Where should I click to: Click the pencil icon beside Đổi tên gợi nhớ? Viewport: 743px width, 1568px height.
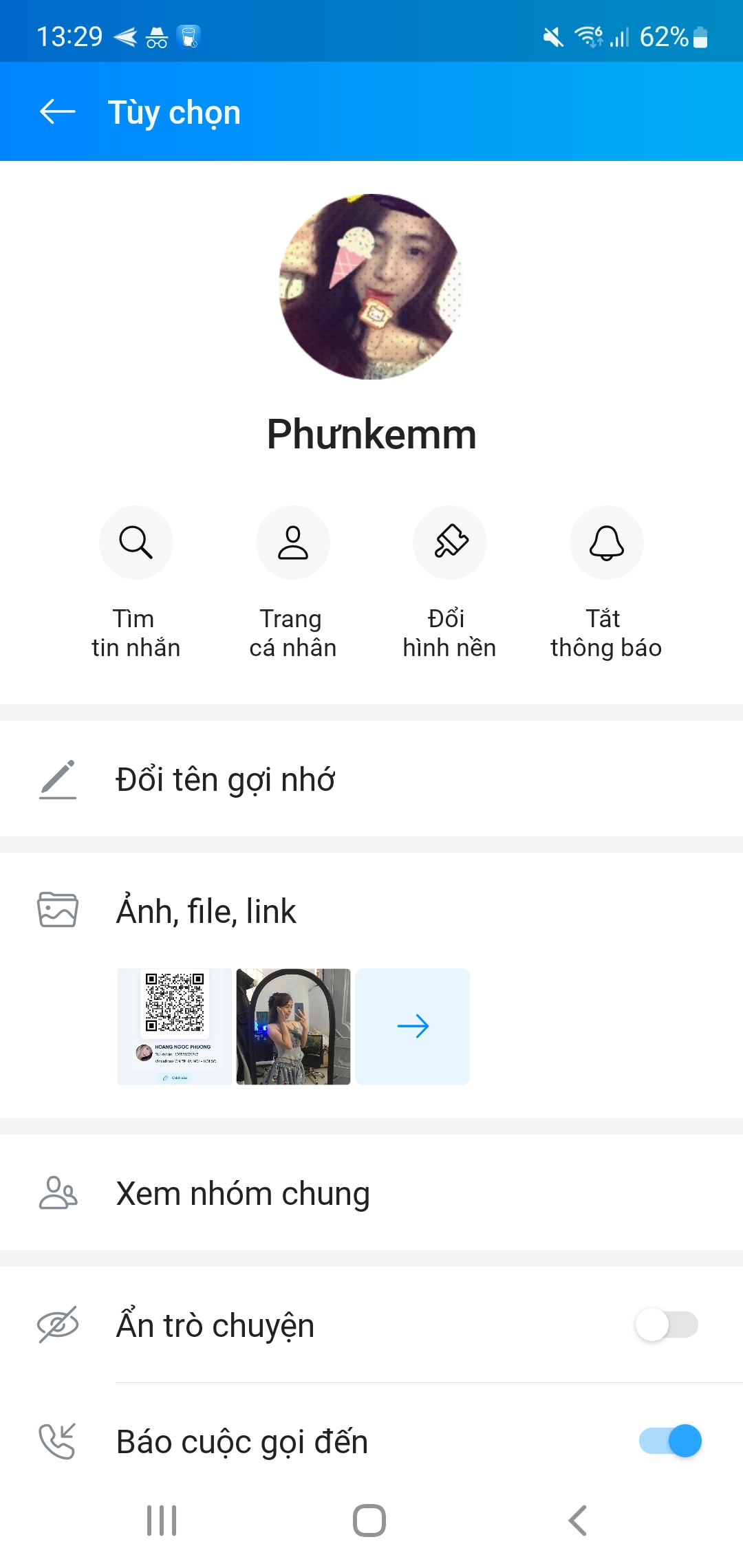(58, 779)
